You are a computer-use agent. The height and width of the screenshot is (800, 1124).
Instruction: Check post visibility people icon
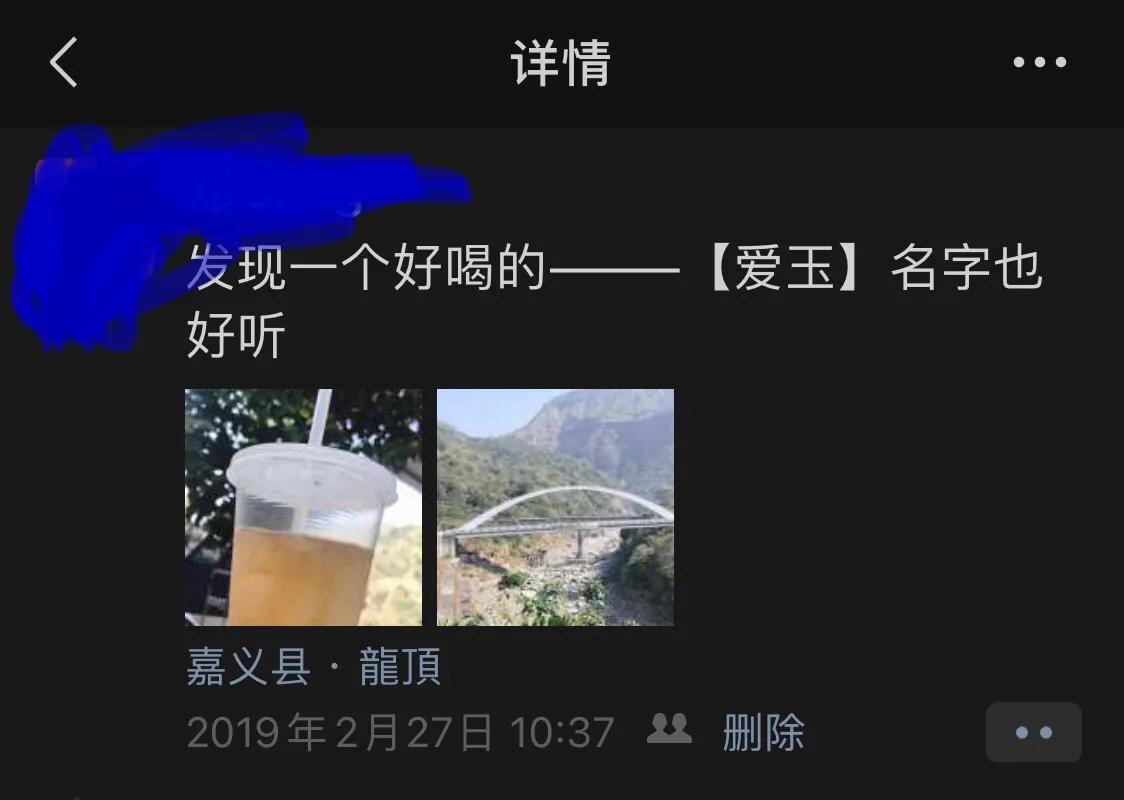(669, 729)
